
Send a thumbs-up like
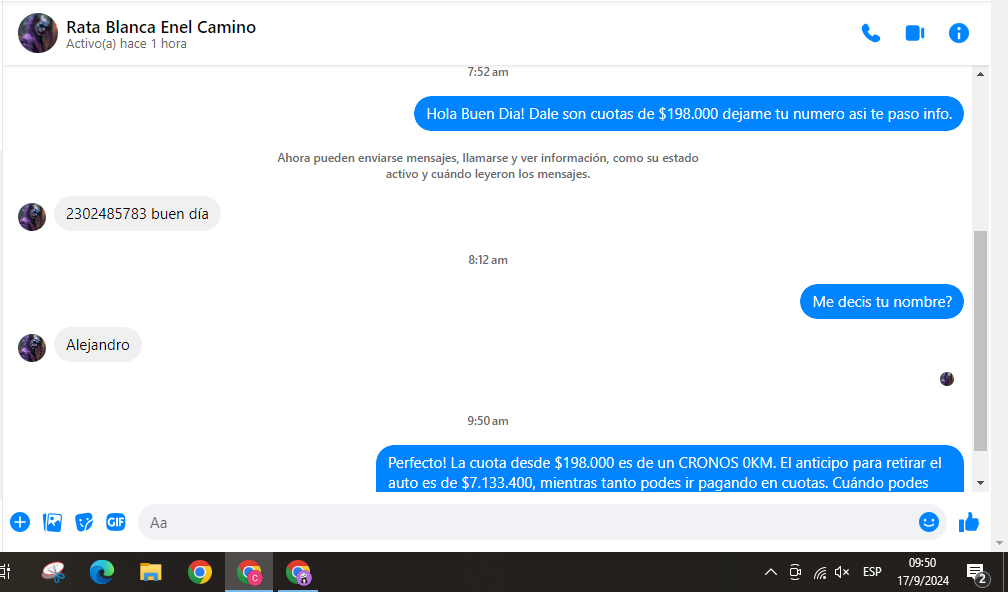tap(968, 522)
